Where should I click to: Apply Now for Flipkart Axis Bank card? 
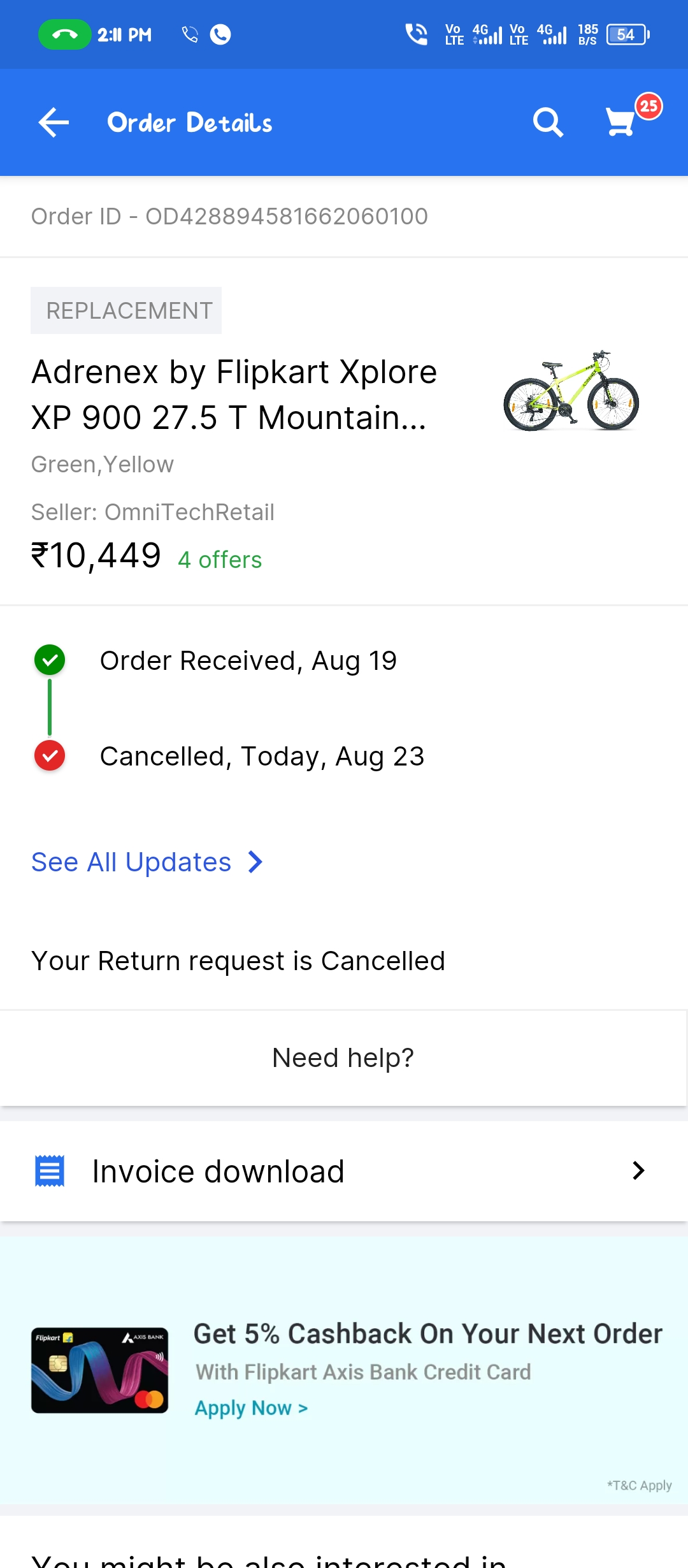251,1407
